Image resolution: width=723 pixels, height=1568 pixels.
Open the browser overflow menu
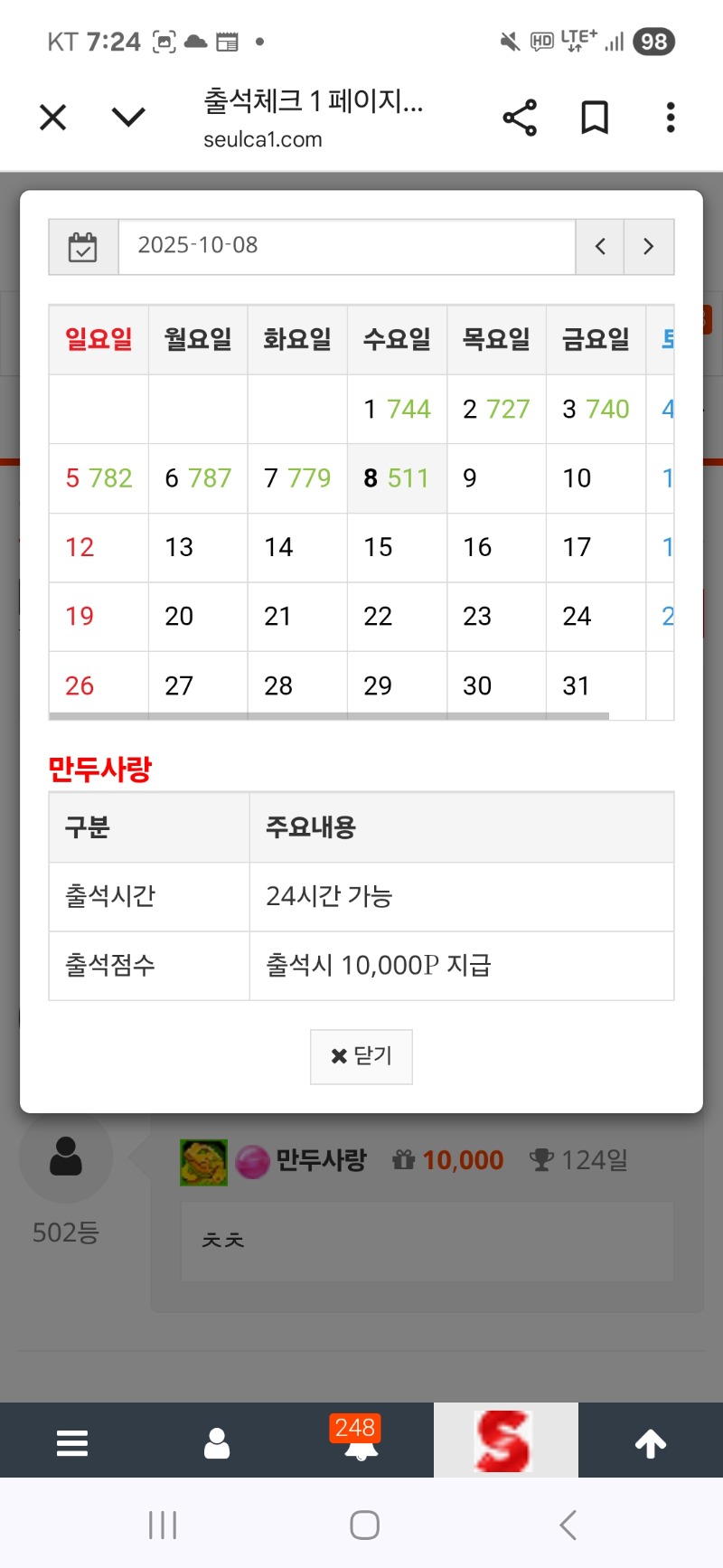pyautogui.click(x=670, y=118)
